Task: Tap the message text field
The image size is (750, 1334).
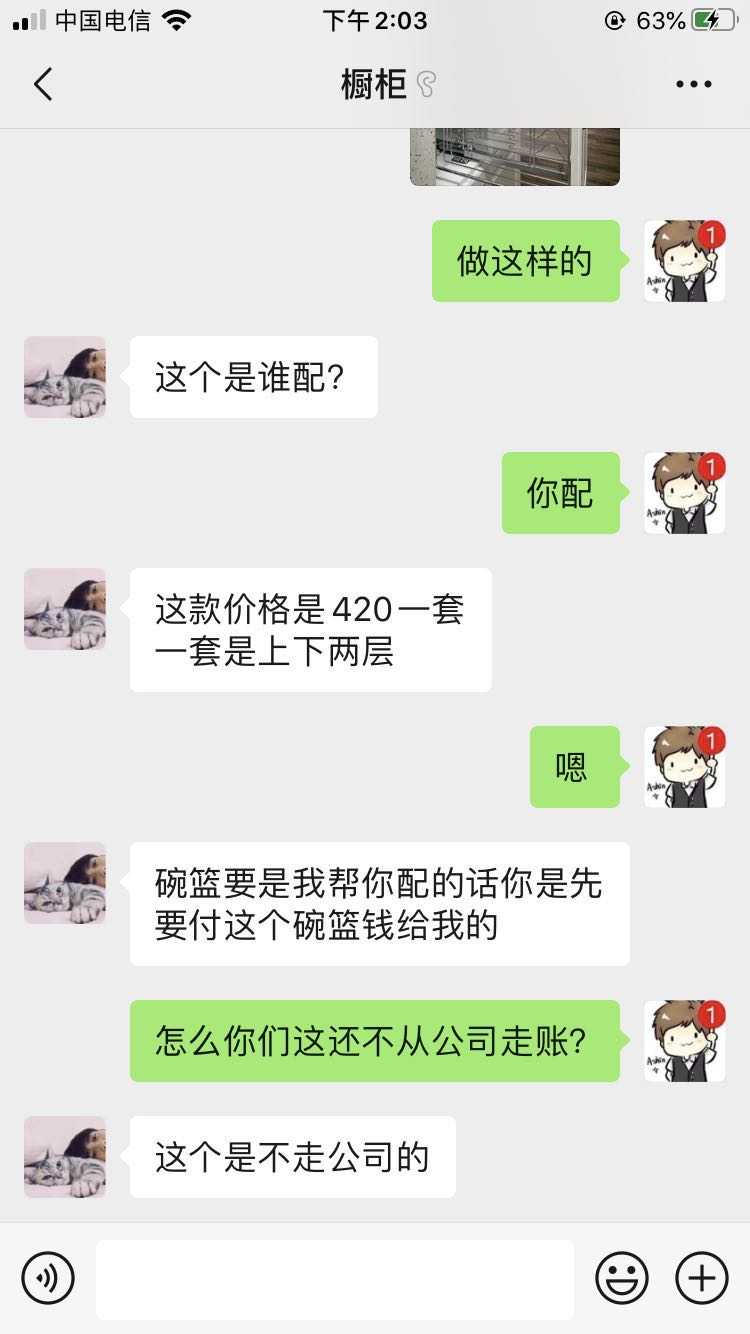Action: tap(335, 1278)
